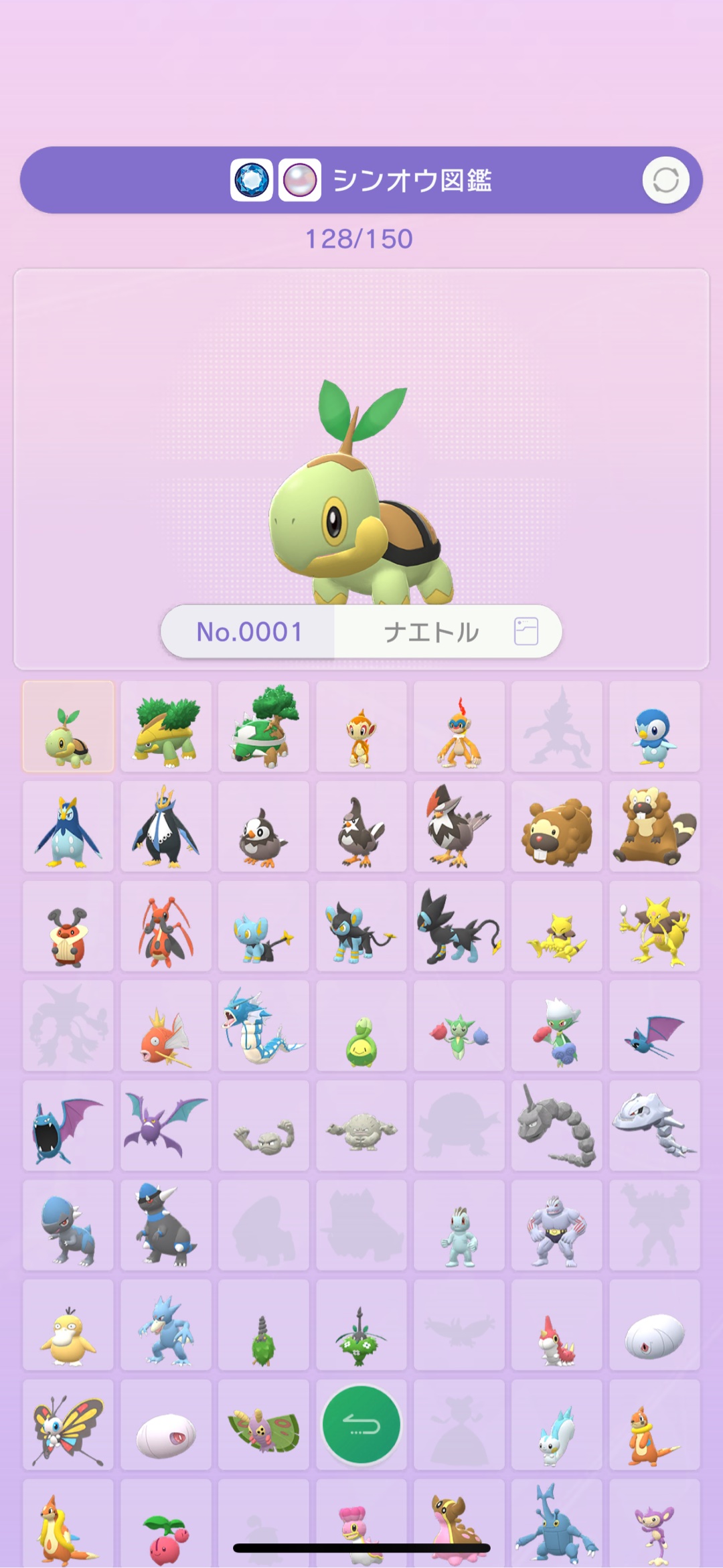Tap the green back button
Image resolution: width=723 pixels, height=1568 pixels.
point(361,1424)
